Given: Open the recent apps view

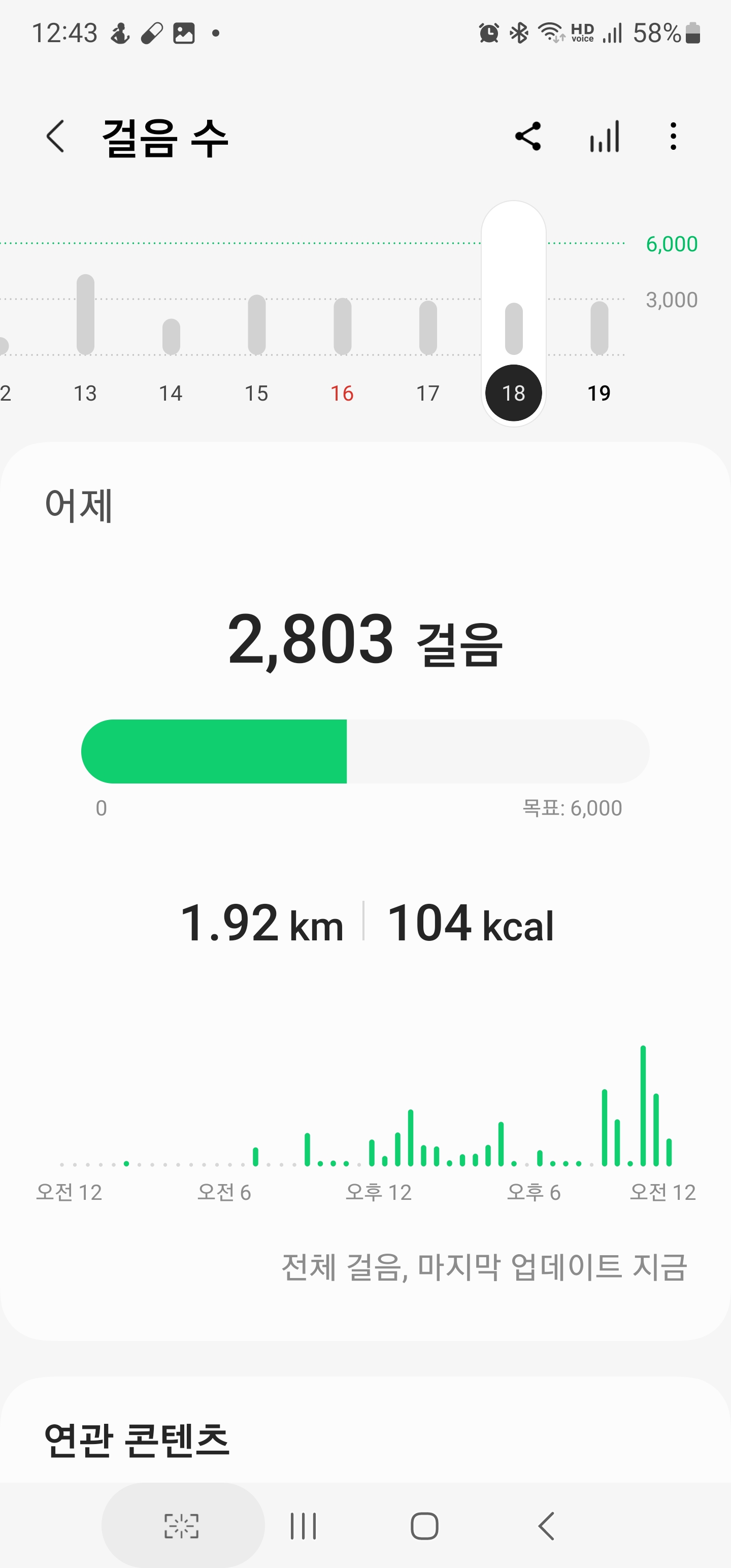Looking at the screenshot, I should [x=303, y=1525].
